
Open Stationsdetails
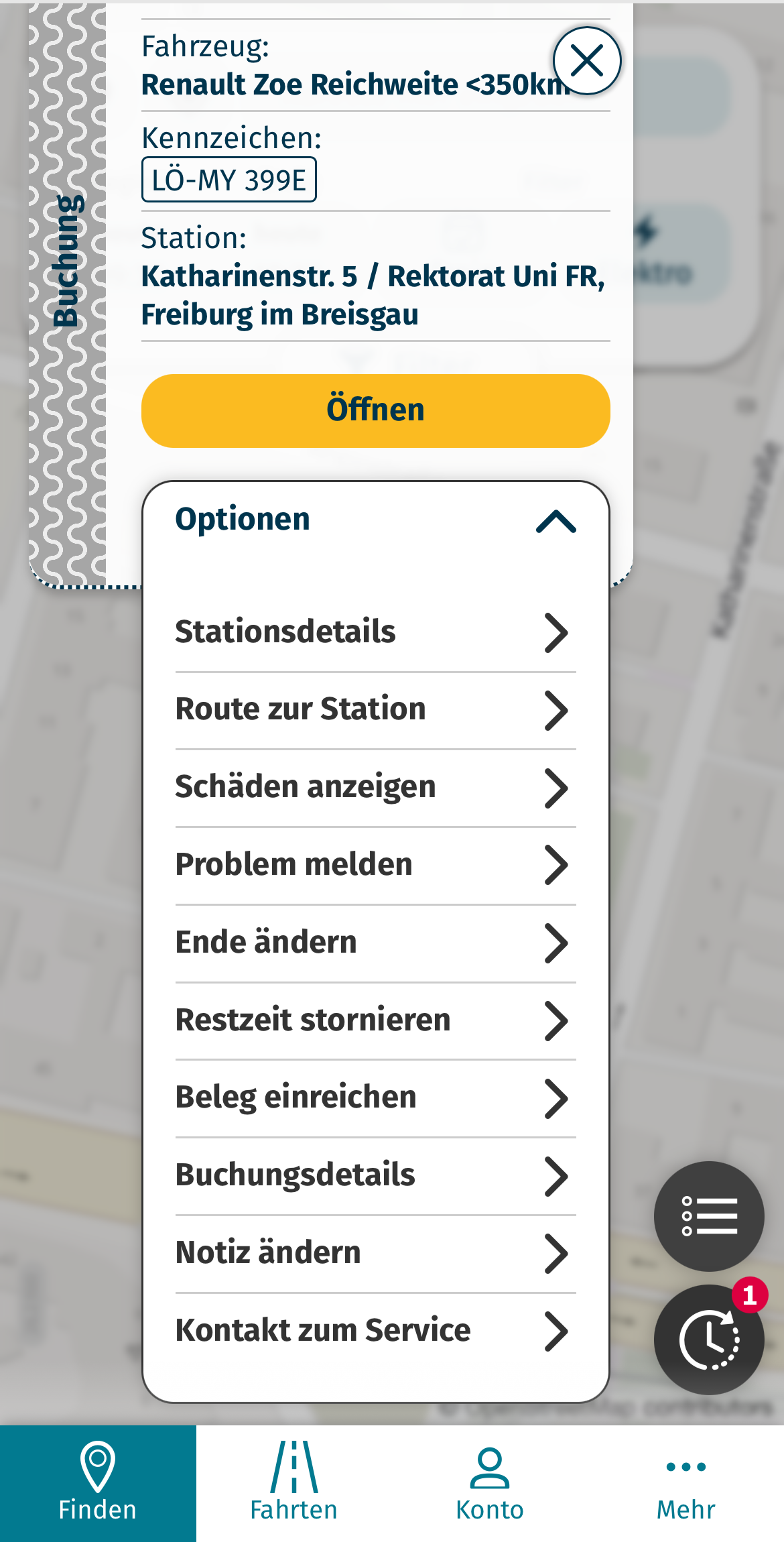pyautogui.click(x=375, y=633)
